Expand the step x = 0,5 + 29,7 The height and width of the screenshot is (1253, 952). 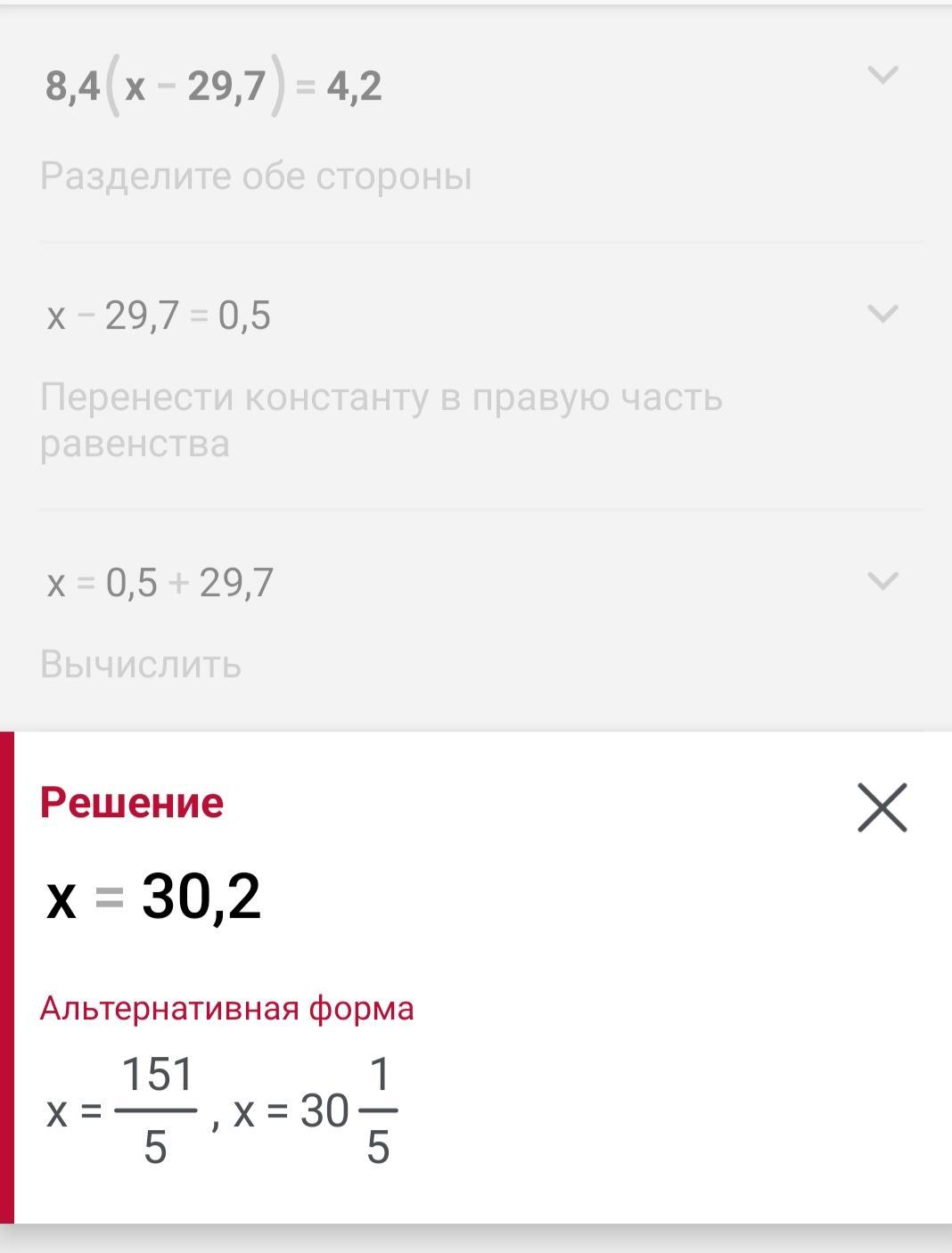(x=882, y=581)
